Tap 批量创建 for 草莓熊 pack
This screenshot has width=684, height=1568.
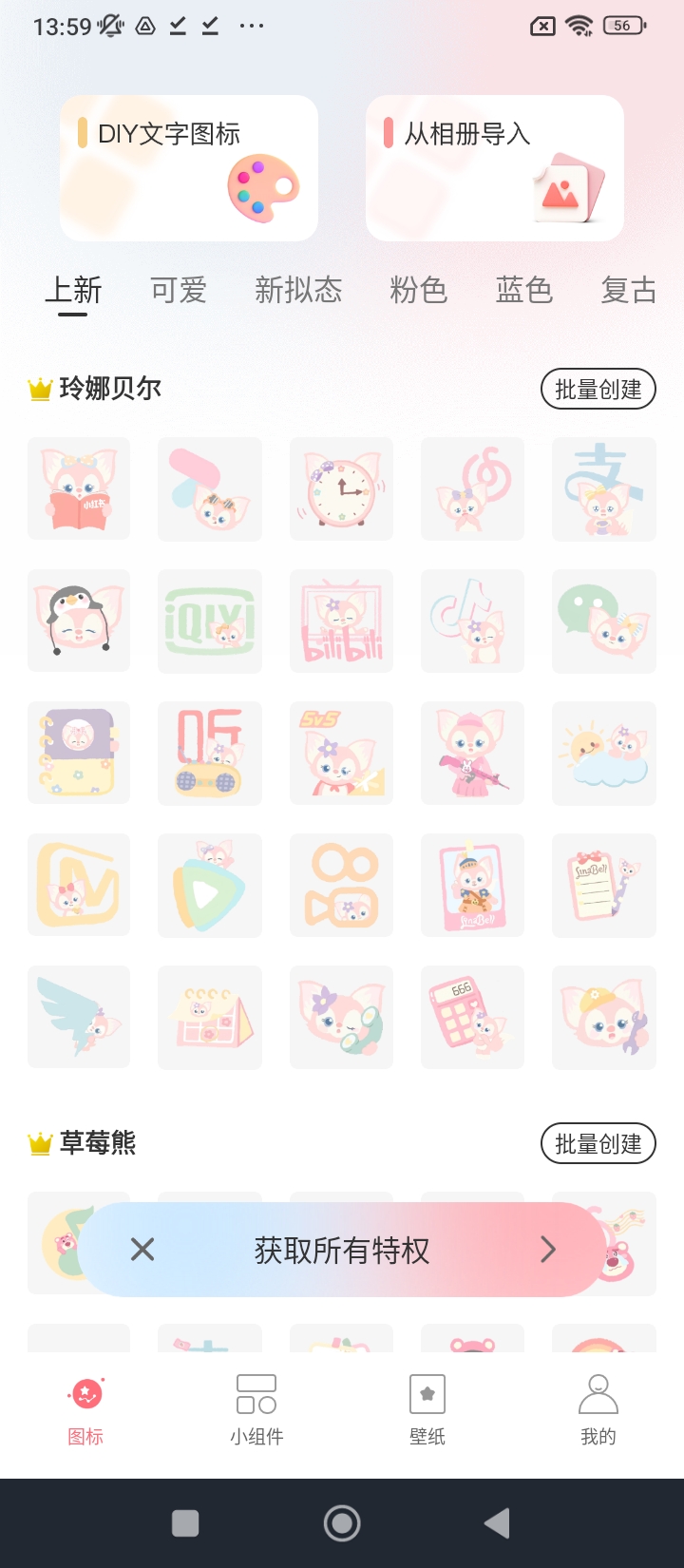tap(598, 1144)
